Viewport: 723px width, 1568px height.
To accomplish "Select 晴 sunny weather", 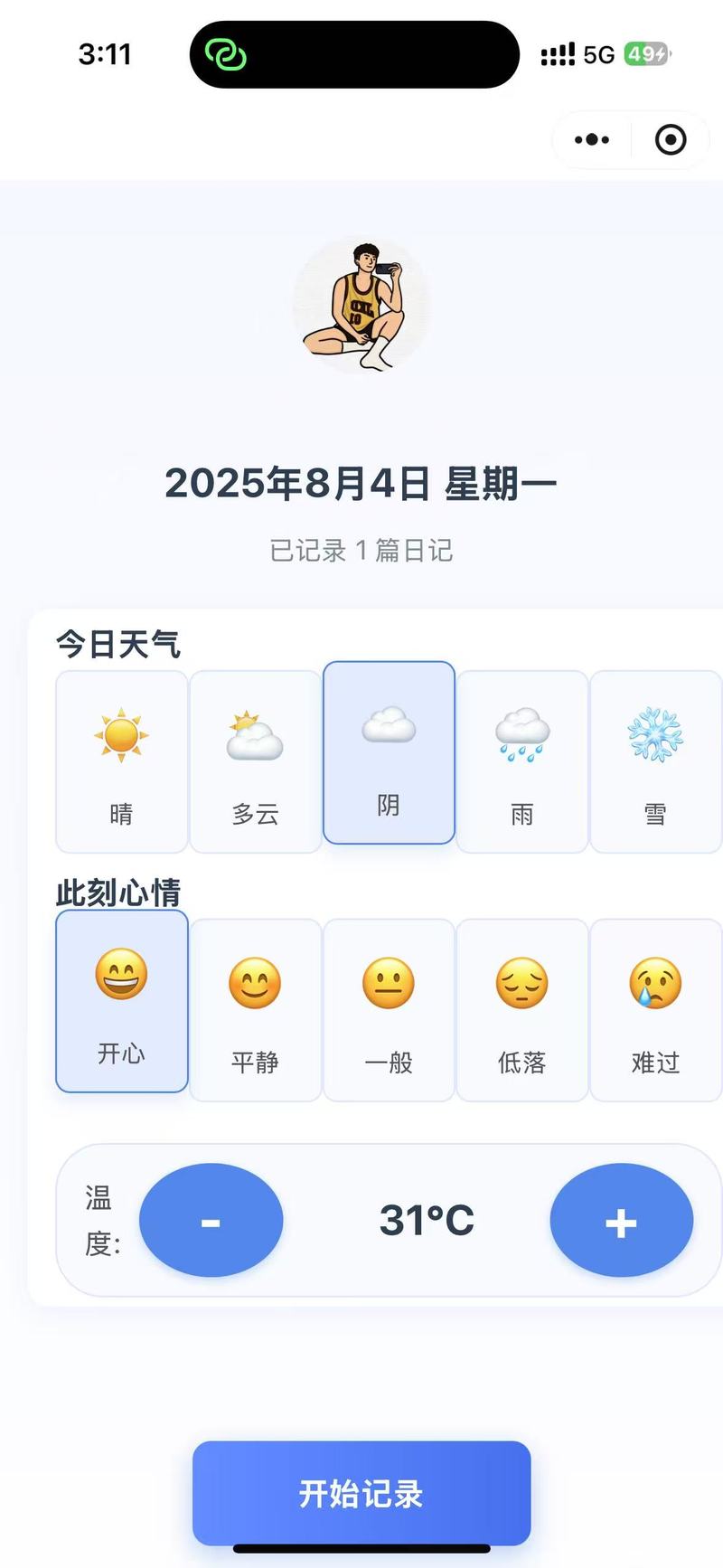I will pos(121,761).
